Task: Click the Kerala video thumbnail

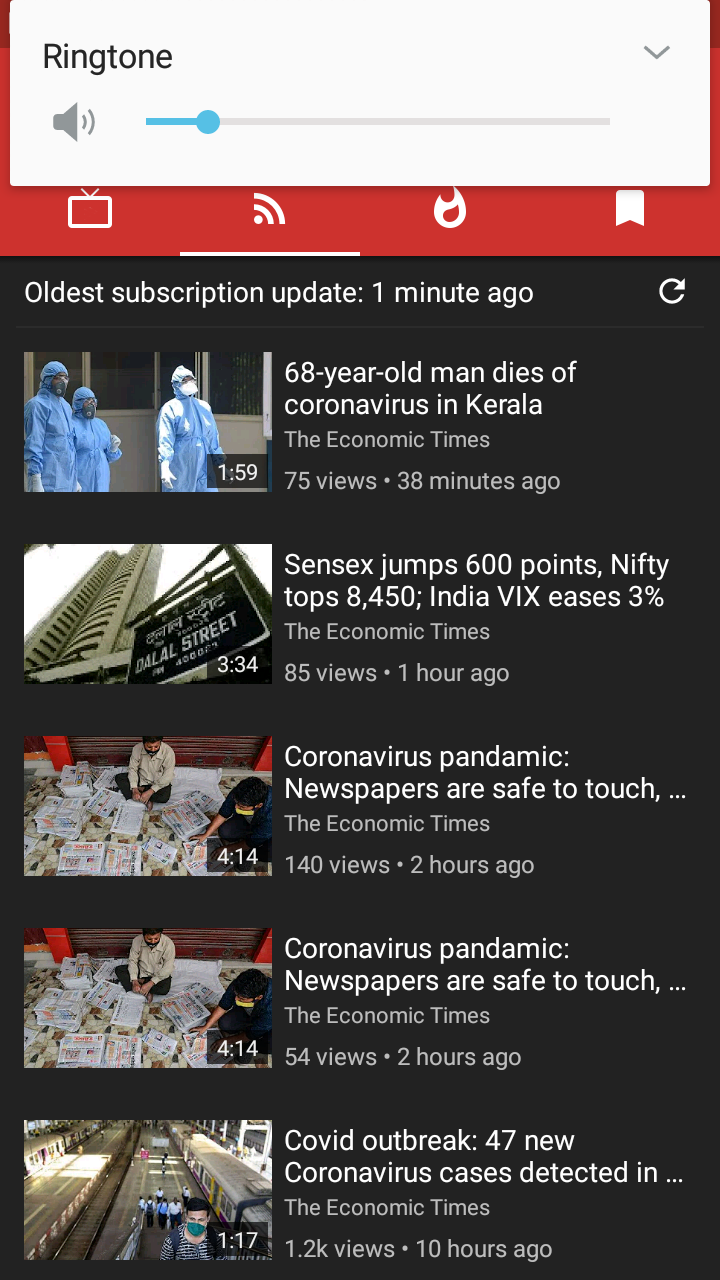Action: 147,421
